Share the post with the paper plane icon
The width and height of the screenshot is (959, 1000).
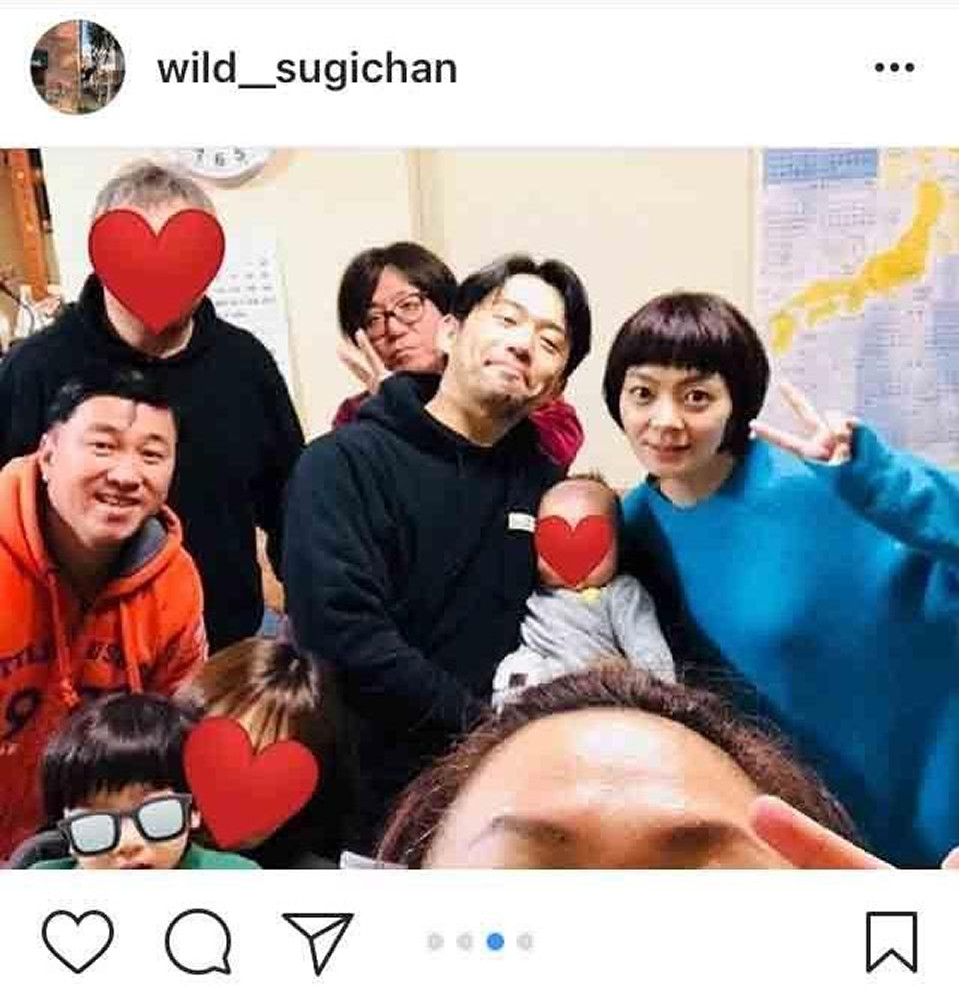[318, 941]
